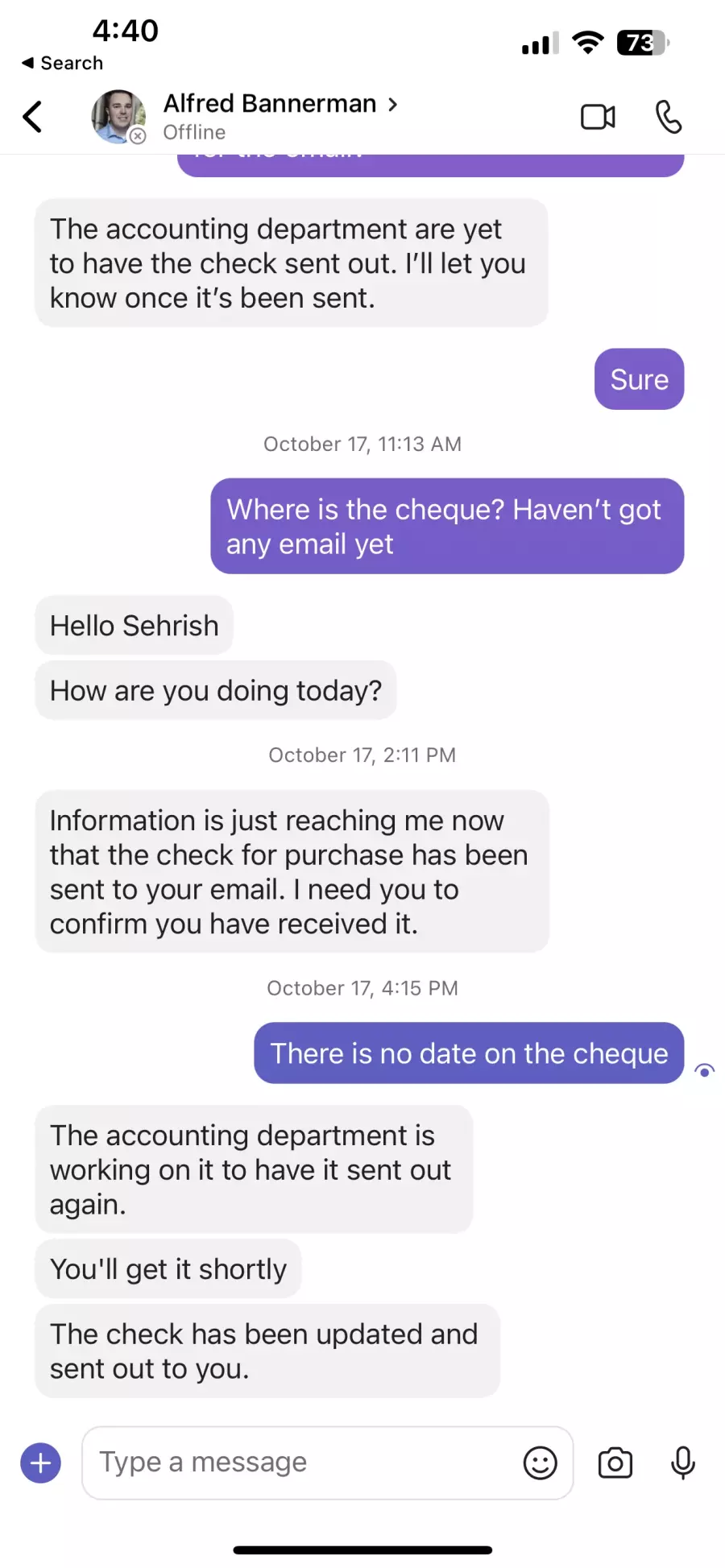Open the emoji picker
This screenshot has height=1568, width=725.
tap(540, 1463)
